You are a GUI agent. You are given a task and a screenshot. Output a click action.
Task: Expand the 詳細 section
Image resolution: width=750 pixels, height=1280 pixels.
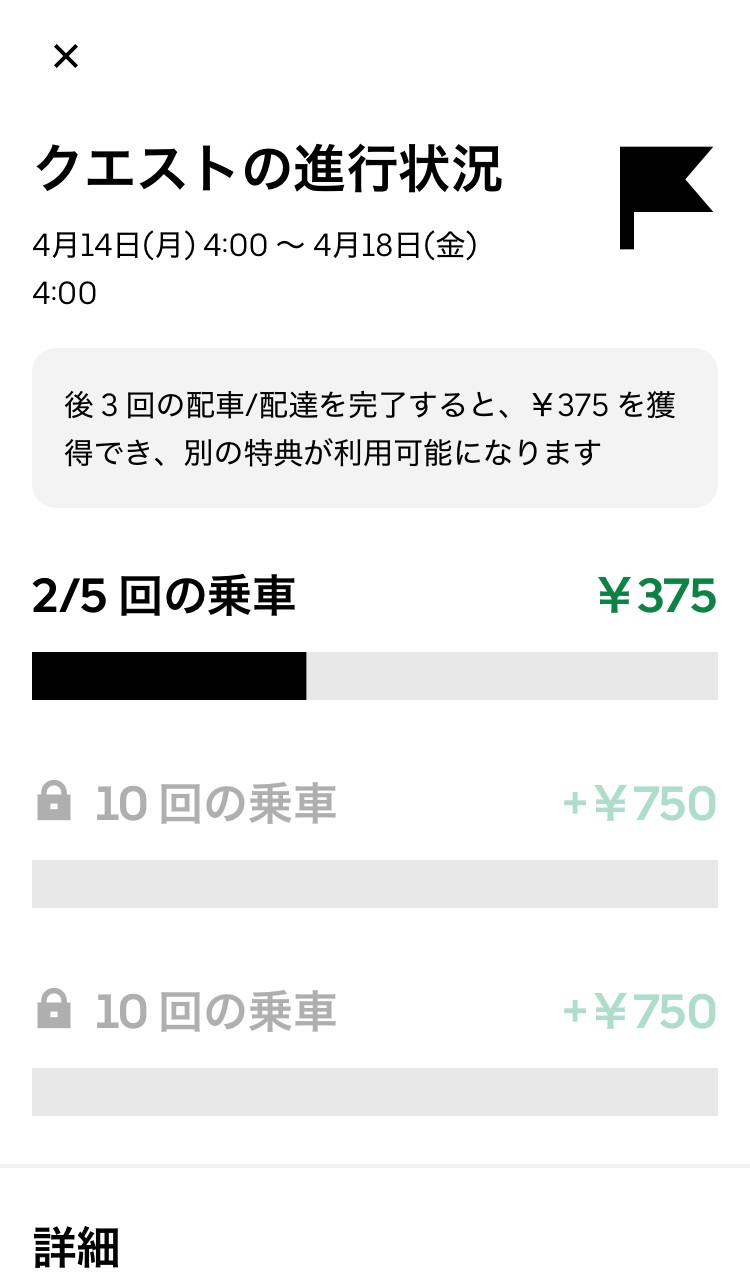[75, 1245]
